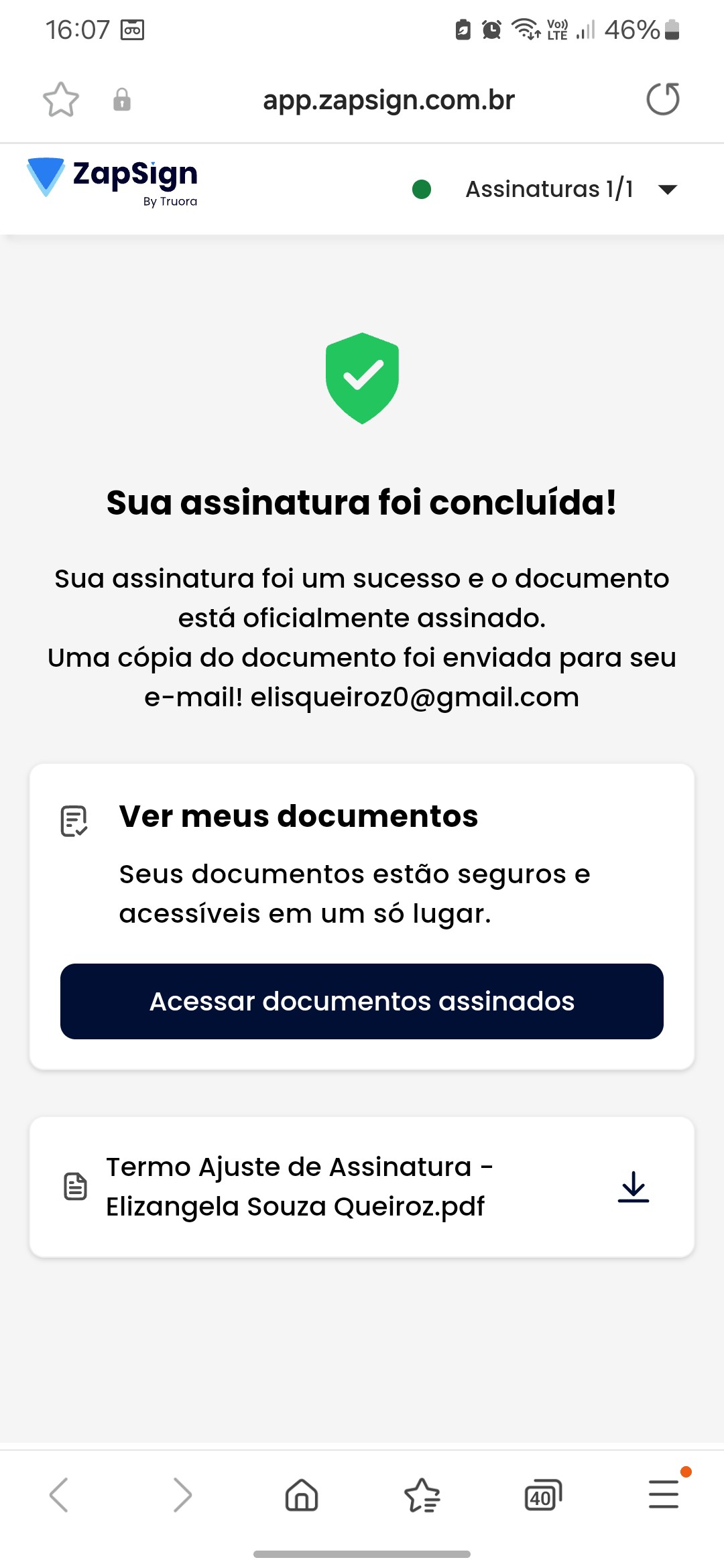Go back to the previous page
This screenshot has width=724, height=1568.
[59, 1495]
